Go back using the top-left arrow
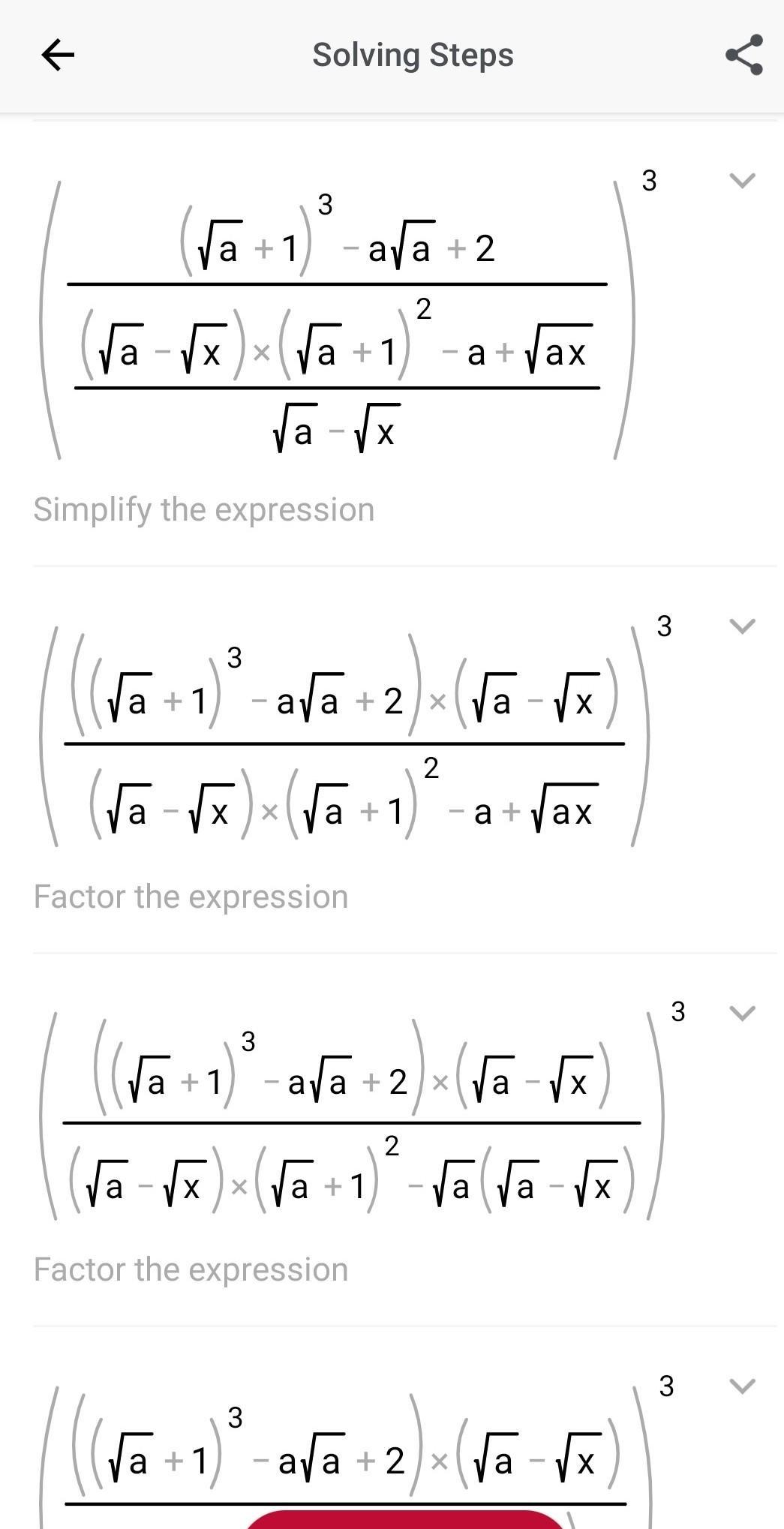Viewport: 784px width, 1529px height. pyautogui.click(x=58, y=55)
